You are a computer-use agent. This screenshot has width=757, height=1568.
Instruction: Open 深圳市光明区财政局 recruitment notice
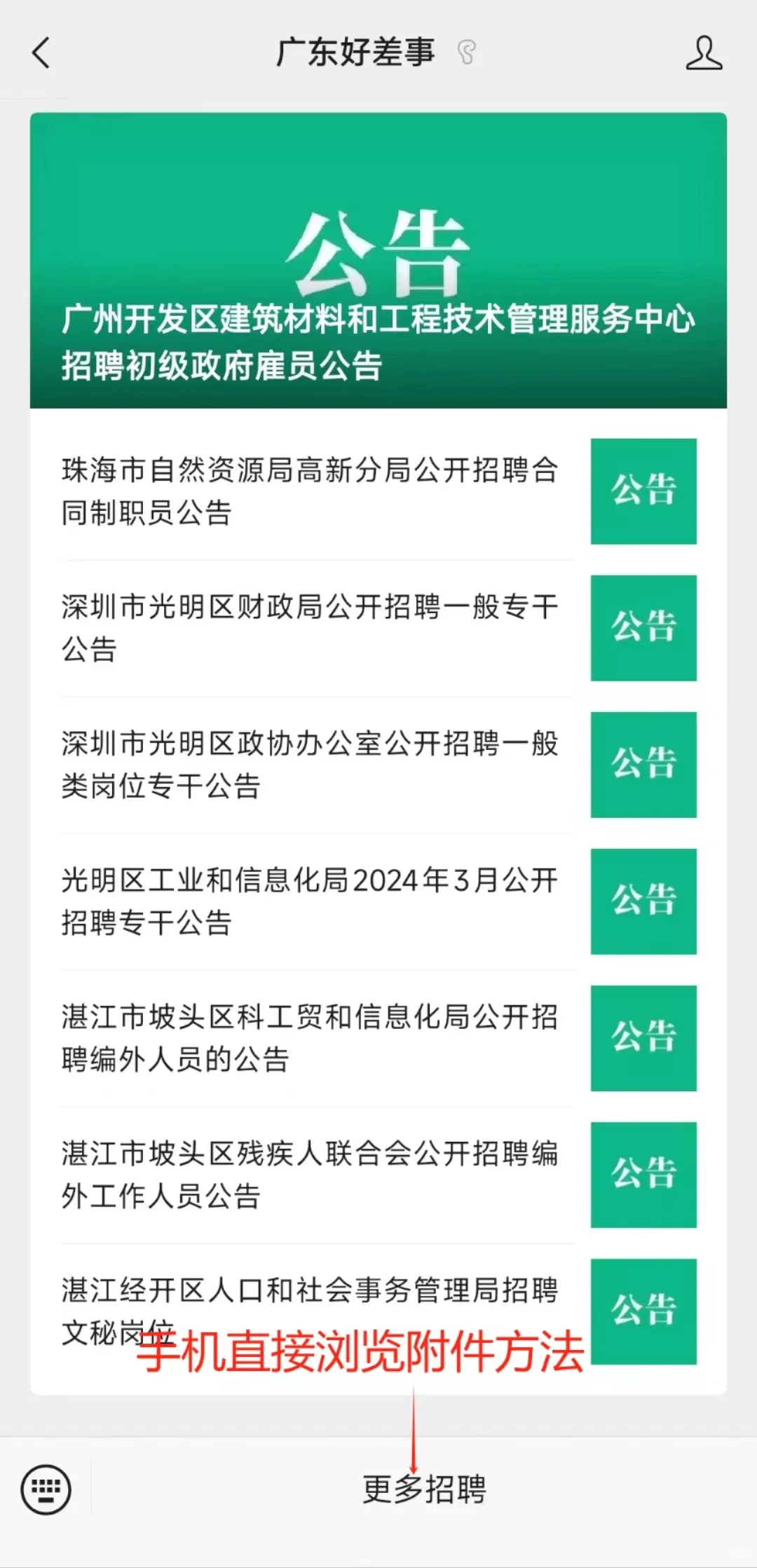(378, 628)
